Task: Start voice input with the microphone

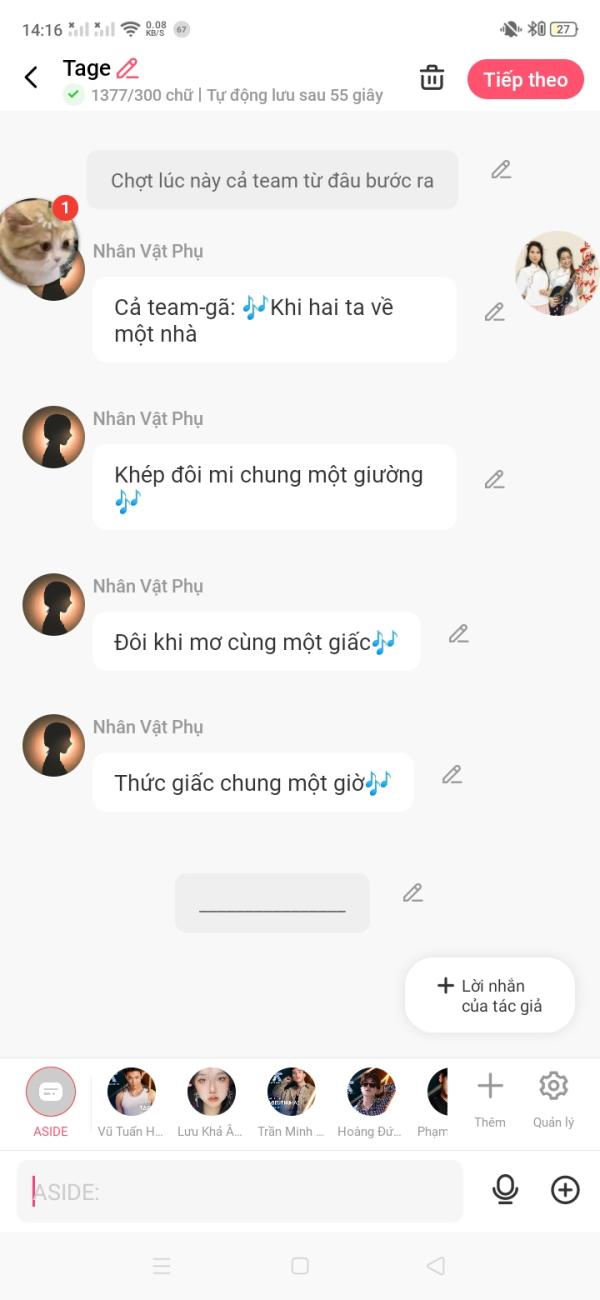Action: coord(506,1189)
